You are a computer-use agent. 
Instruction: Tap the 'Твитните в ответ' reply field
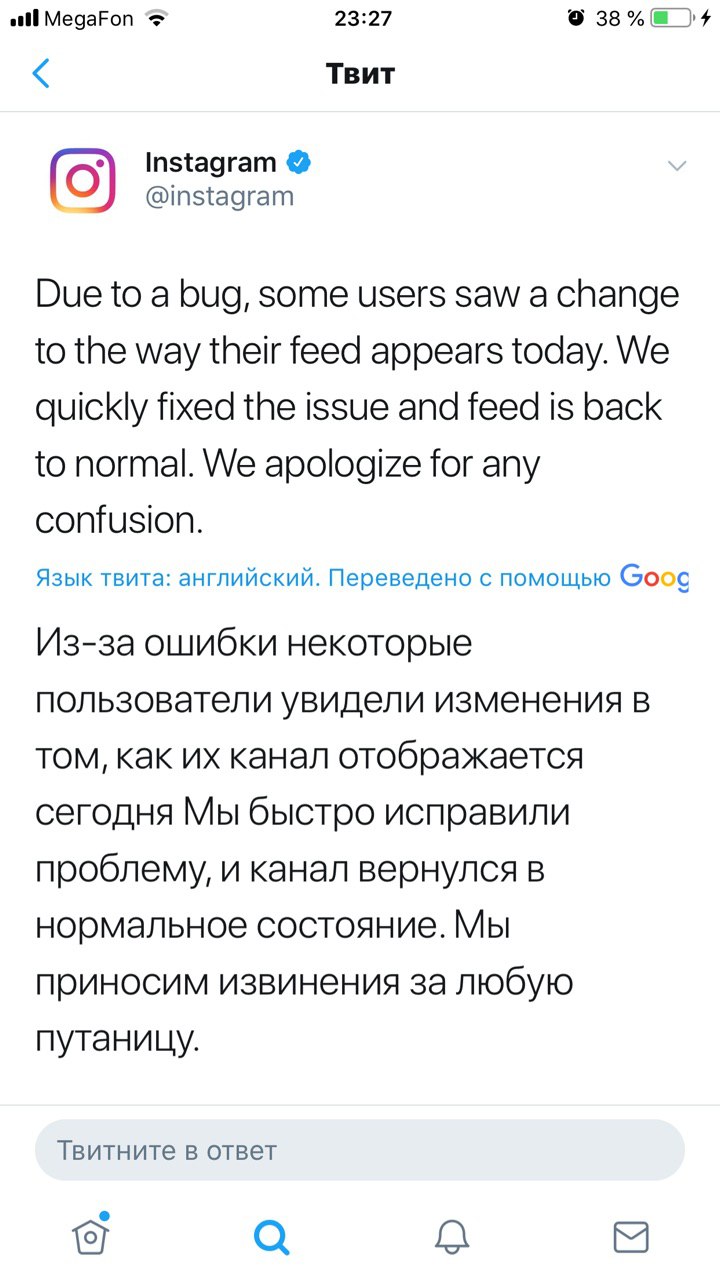pyautogui.click(x=360, y=1150)
